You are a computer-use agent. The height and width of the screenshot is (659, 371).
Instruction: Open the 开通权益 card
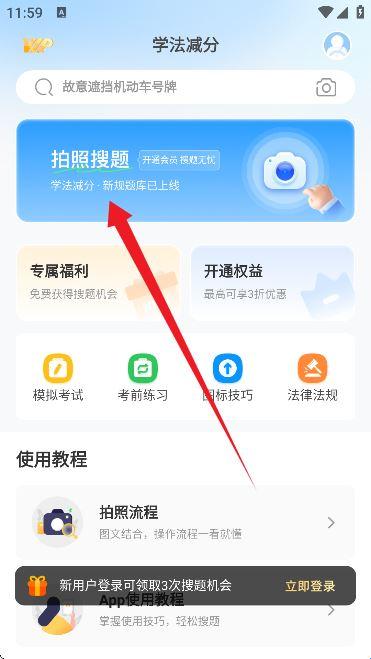tap(273, 283)
